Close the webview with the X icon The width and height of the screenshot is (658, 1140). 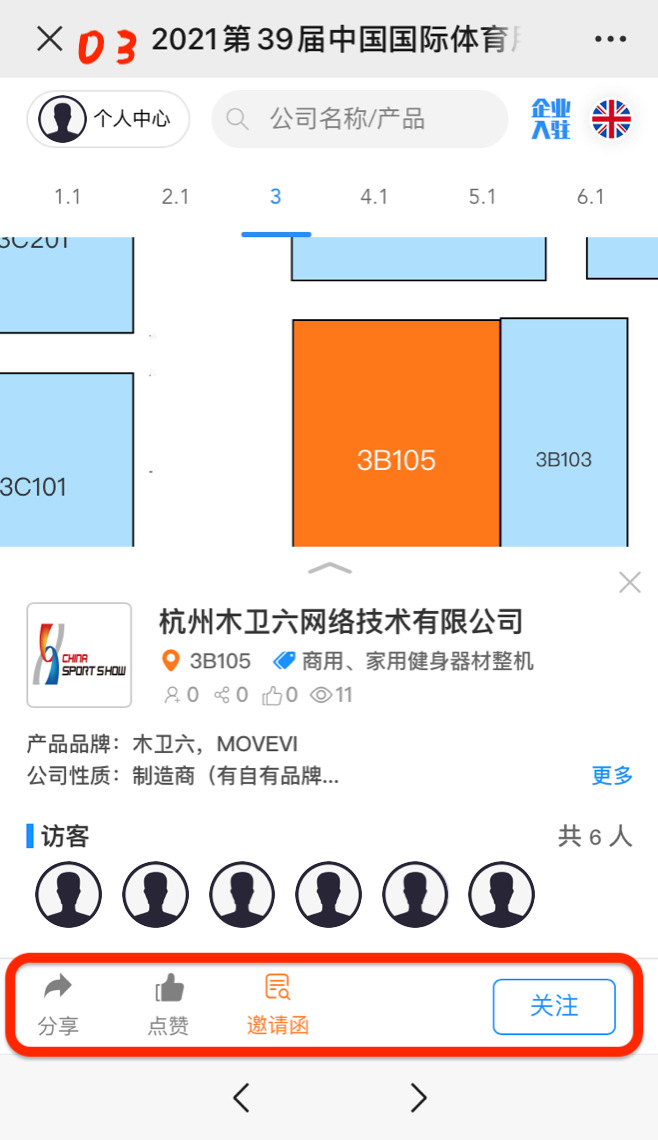coord(48,39)
